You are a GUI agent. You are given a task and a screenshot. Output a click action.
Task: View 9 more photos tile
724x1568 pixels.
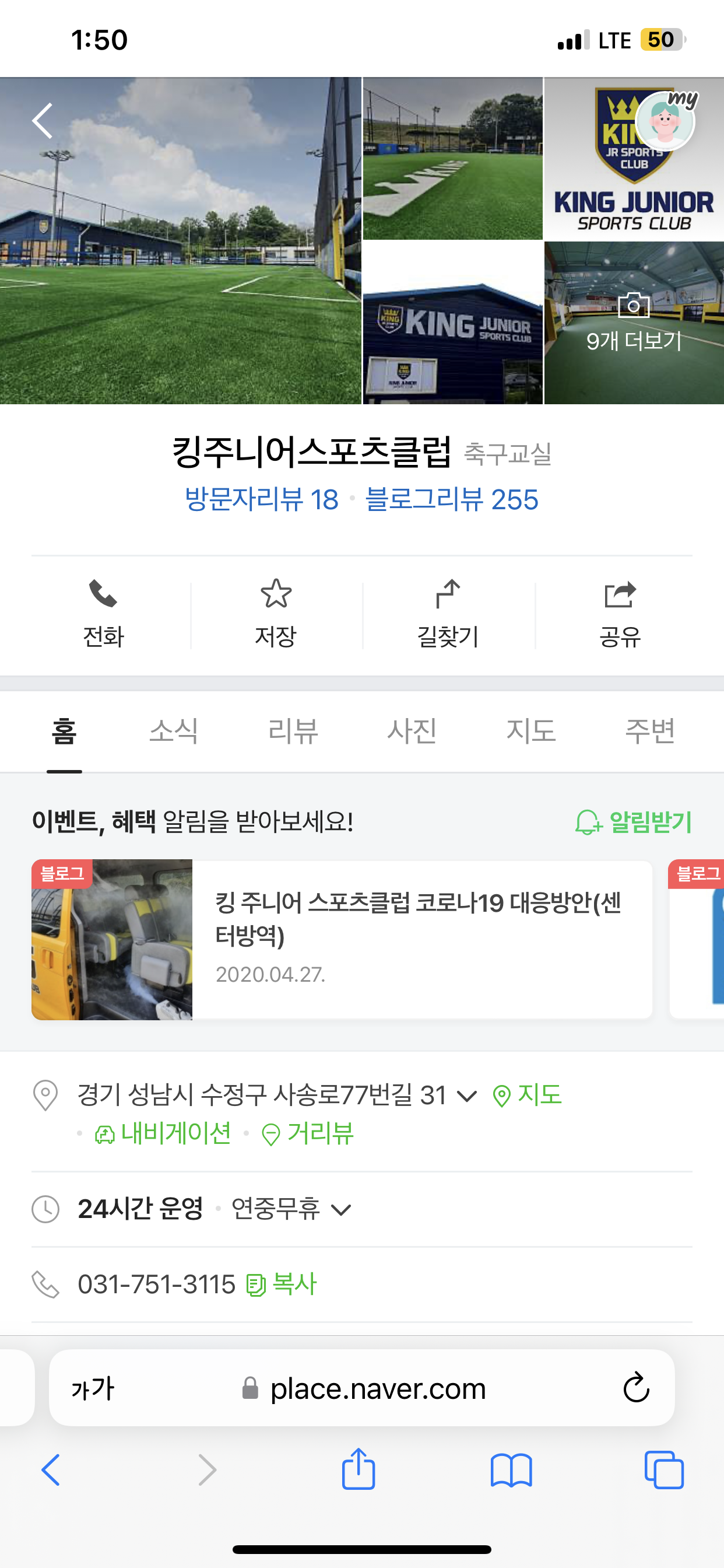[634, 323]
